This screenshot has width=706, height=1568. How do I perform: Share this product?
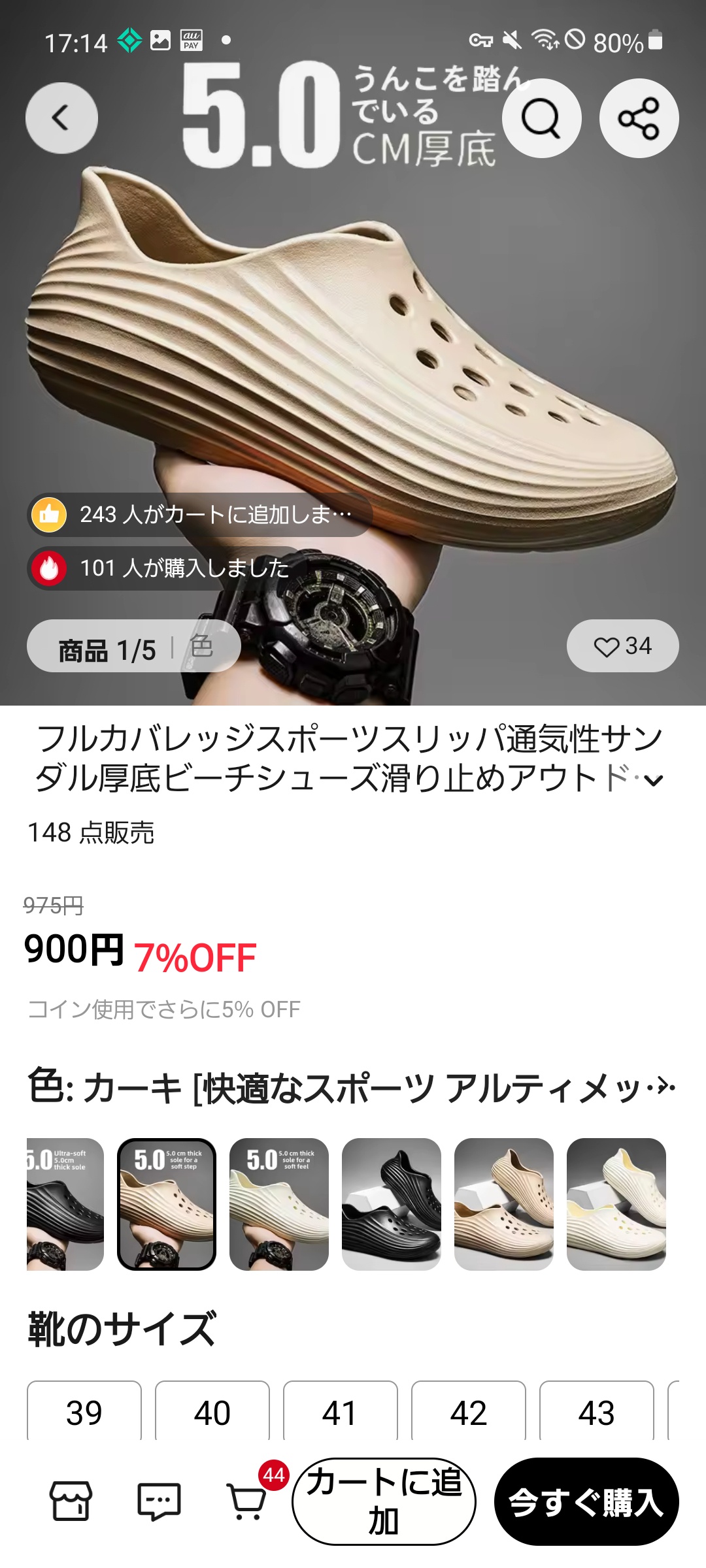[x=639, y=118]
